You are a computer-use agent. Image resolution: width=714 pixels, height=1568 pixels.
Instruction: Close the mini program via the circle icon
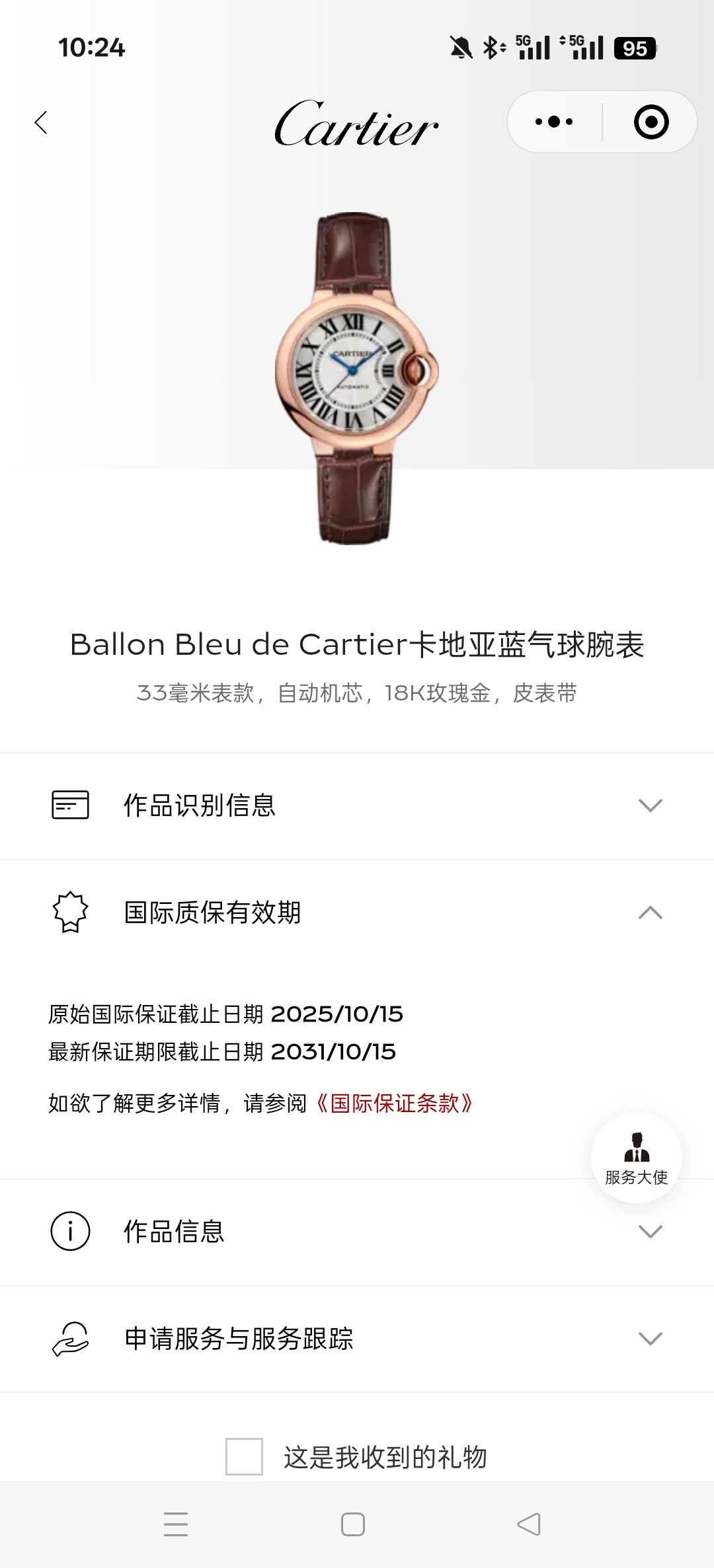pos(651,122)
